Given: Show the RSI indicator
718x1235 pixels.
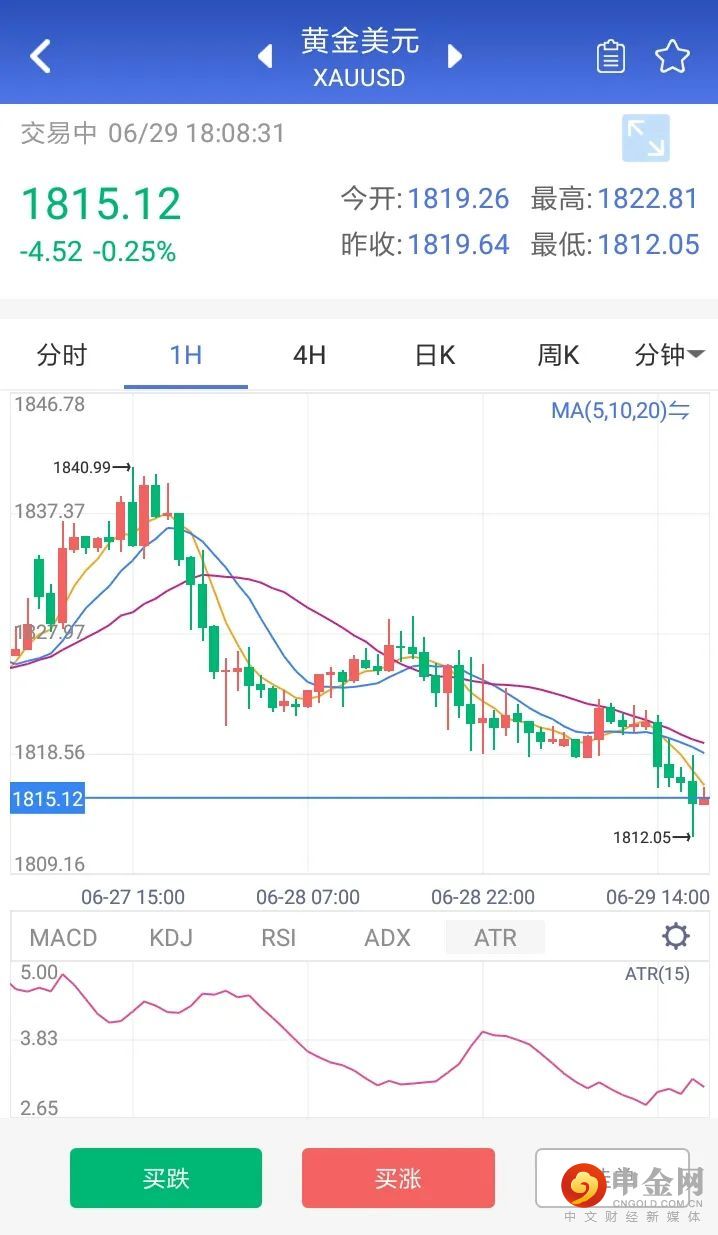Looking at the screenshot, I should pyautogui.click(x=279, y=937).
